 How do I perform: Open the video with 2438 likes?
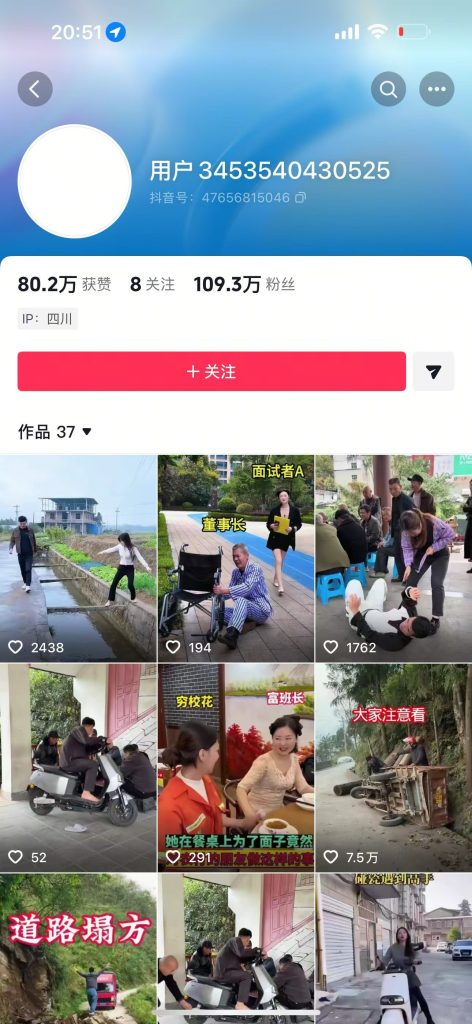tap(78, 558)
